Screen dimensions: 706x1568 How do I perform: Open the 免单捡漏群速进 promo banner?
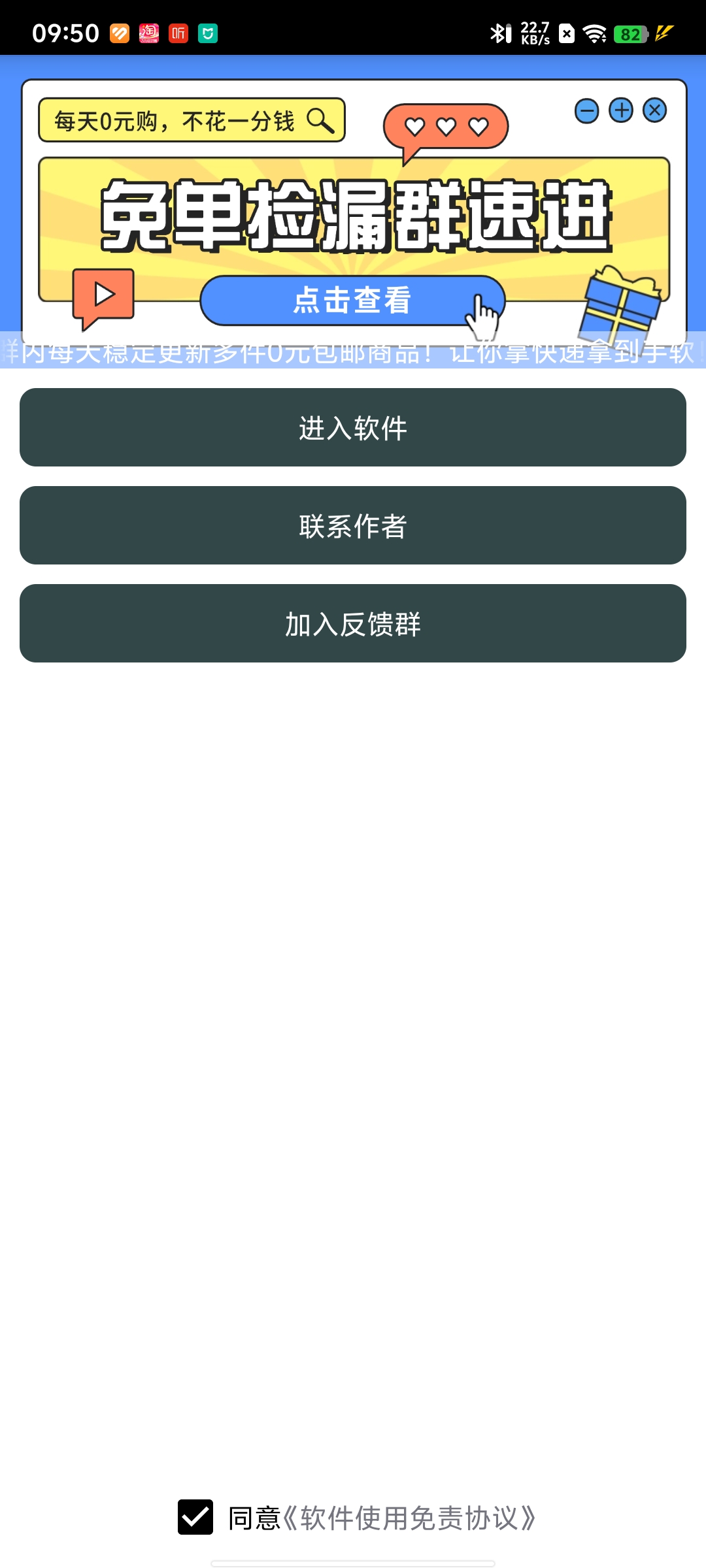pyautogui.click(x=353, y=216)
